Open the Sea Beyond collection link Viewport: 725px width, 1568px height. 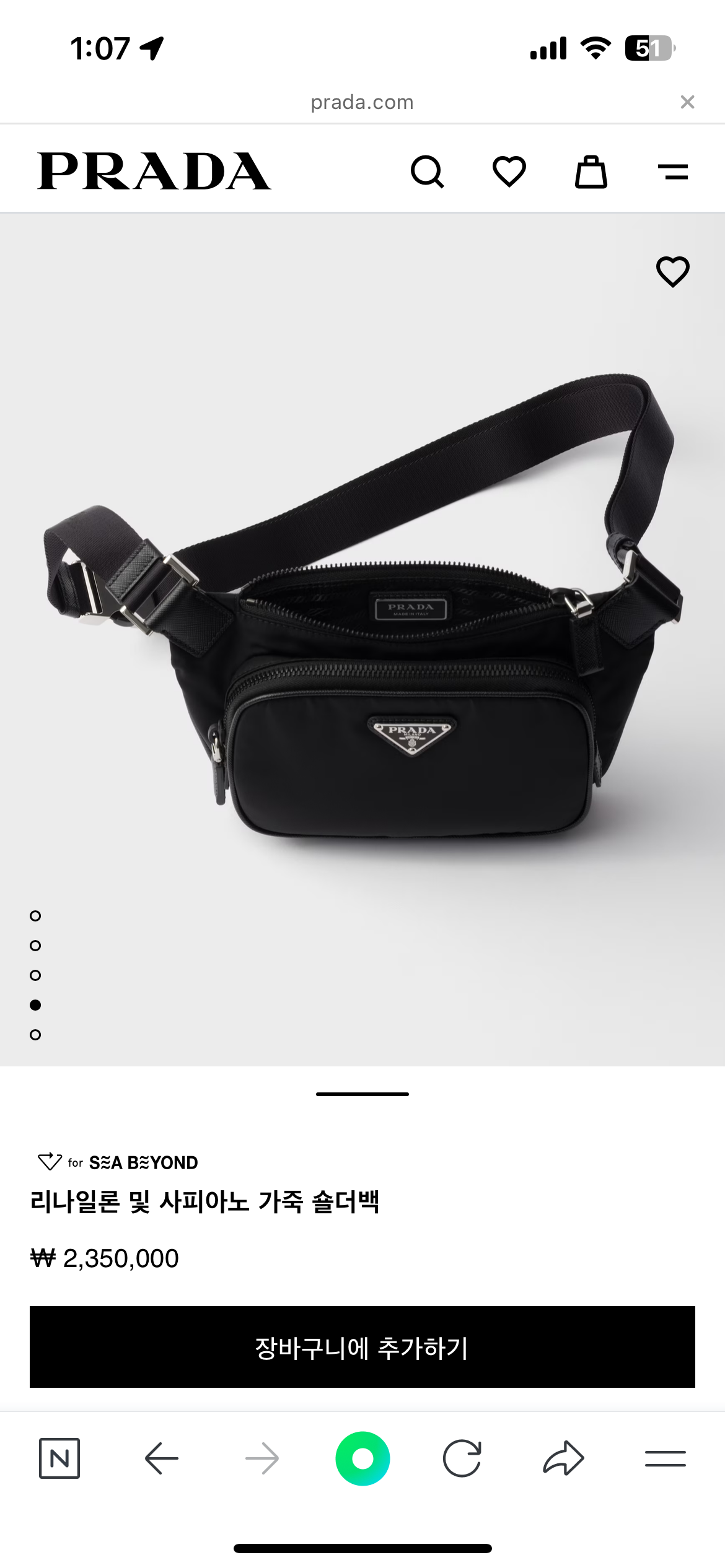118,1162
